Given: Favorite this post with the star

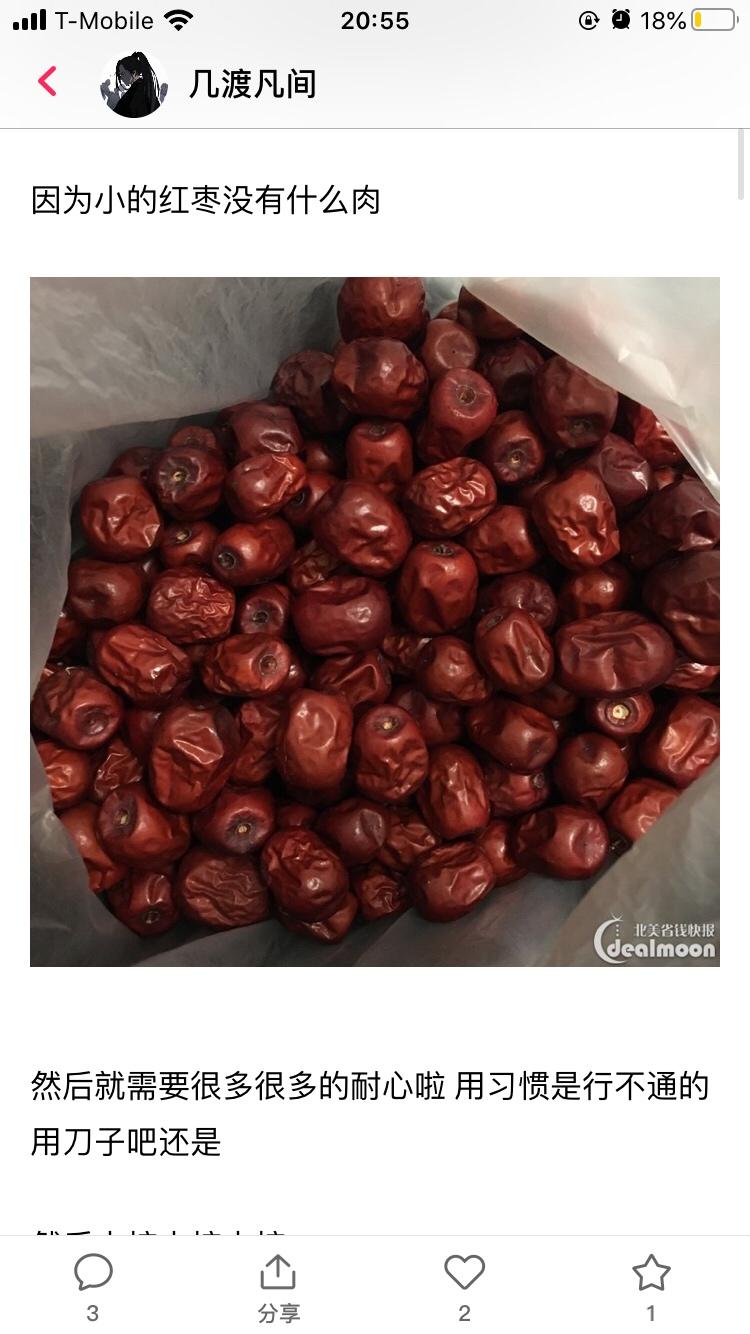Looking at the screenshot, I should pyautogui.click(x=651, y=1274).
